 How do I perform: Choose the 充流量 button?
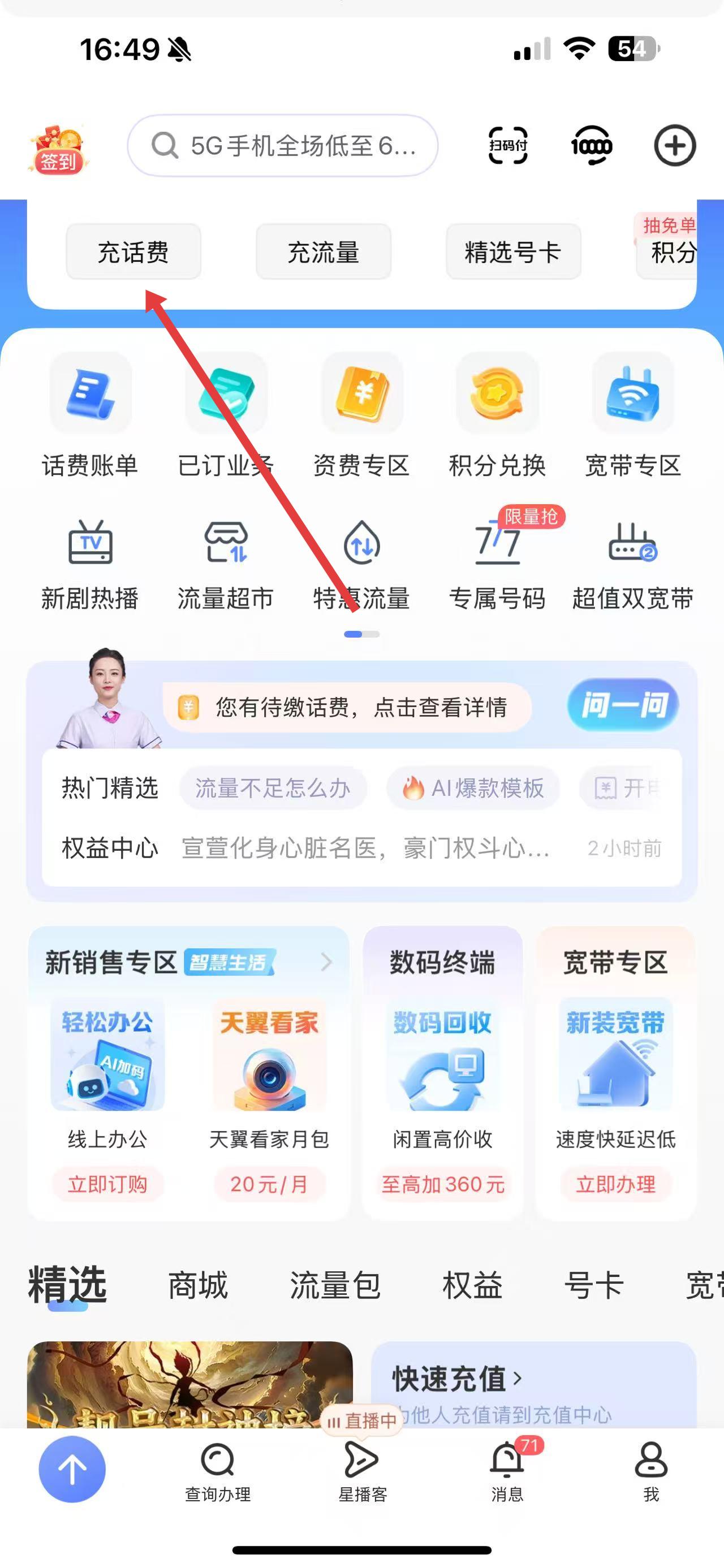[324, 252]
